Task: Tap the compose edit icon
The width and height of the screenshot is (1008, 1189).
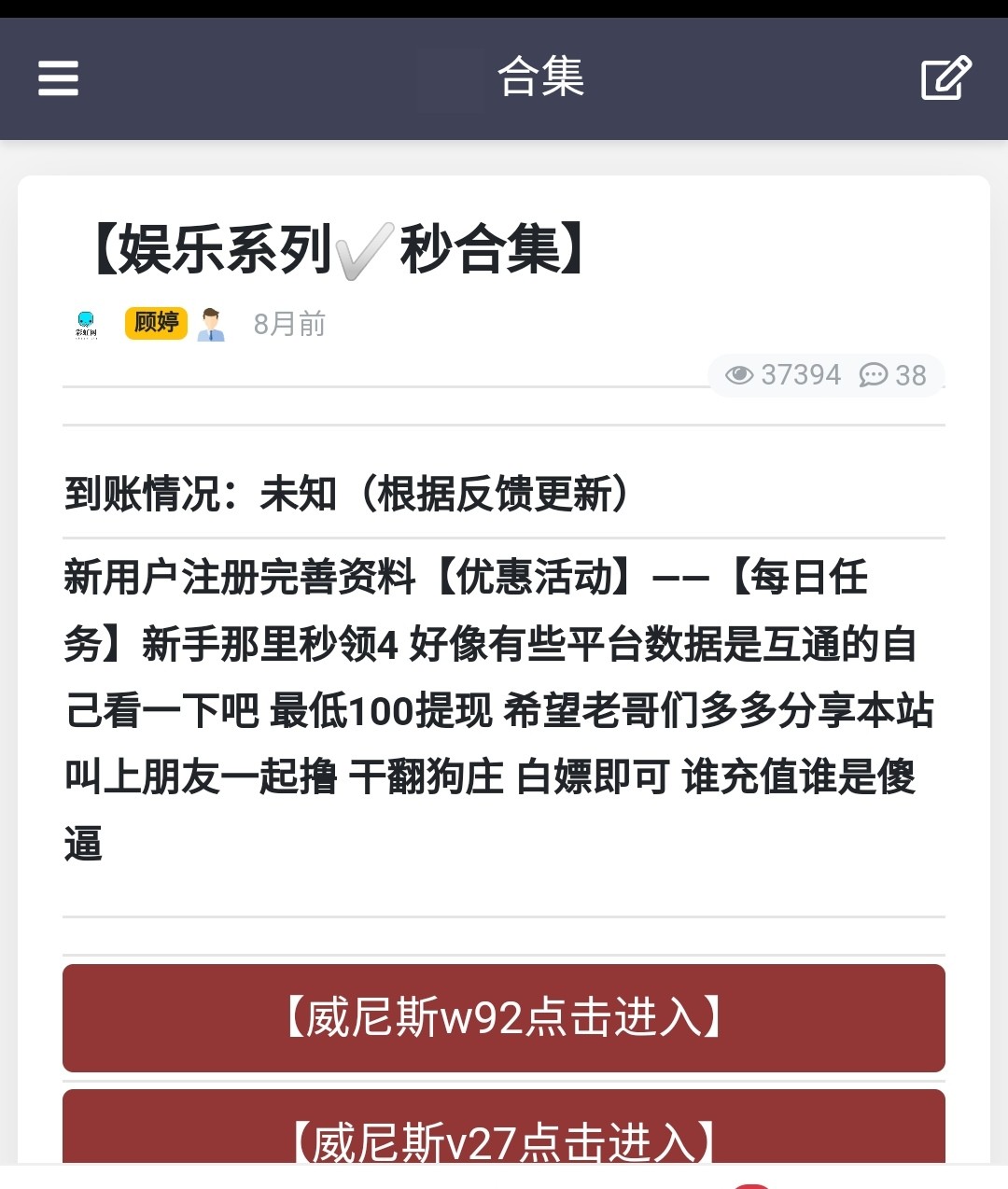Action: [x=946, y=78]
